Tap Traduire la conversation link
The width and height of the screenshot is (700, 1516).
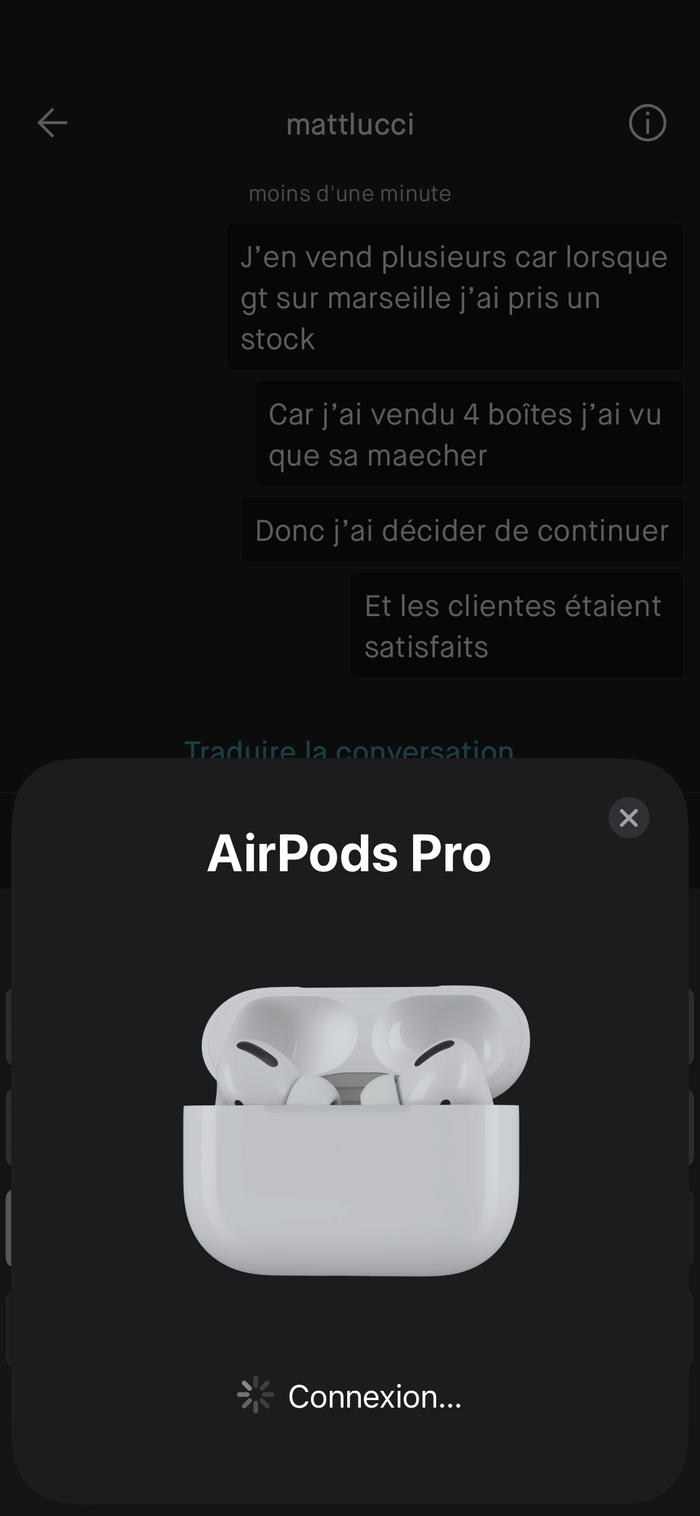[x=349, y=749]
